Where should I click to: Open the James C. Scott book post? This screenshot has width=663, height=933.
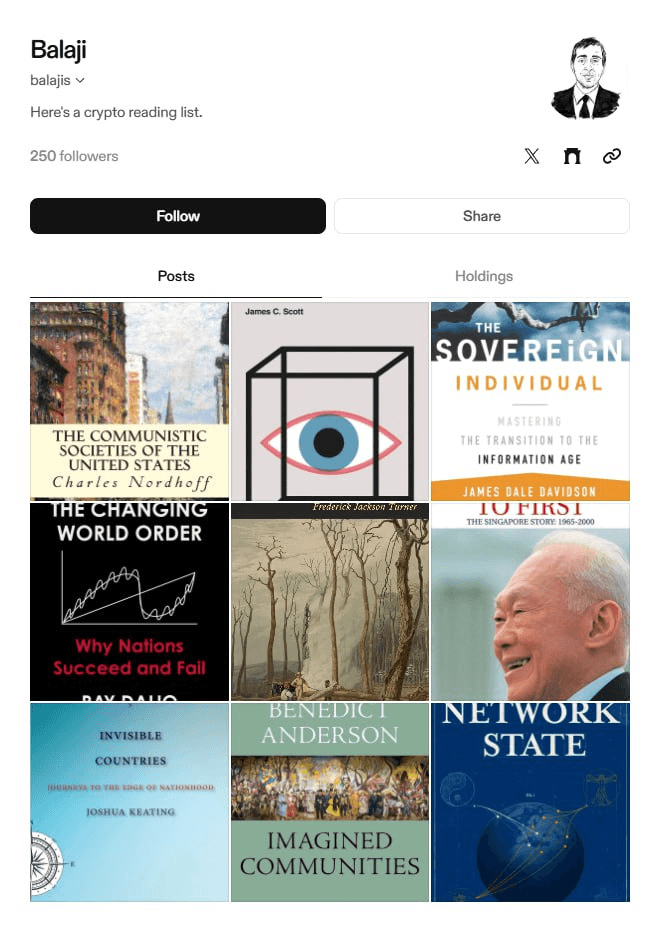pos(330,401)
